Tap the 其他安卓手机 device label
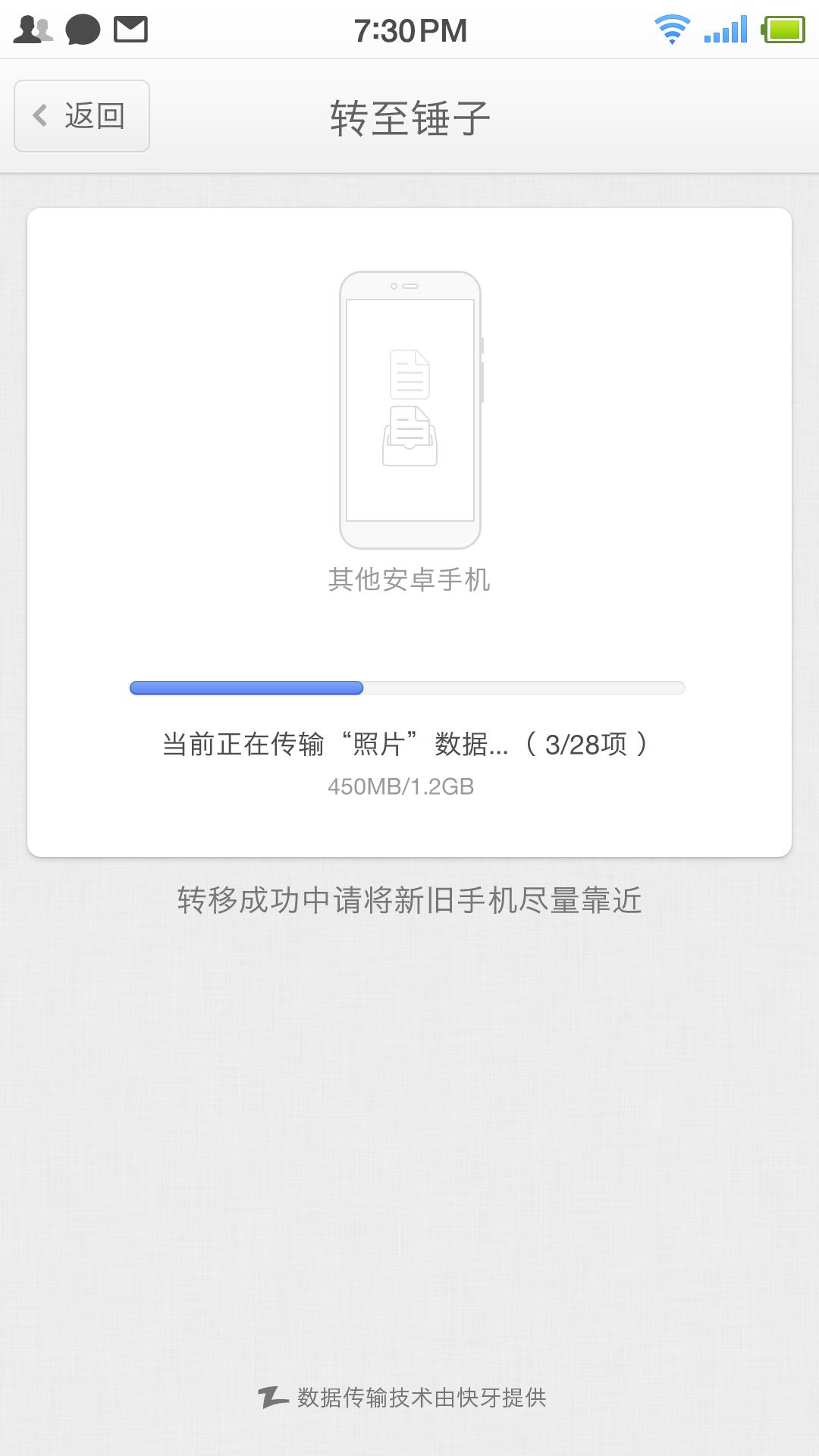The image size is (819, 1456). click(409, 579)
